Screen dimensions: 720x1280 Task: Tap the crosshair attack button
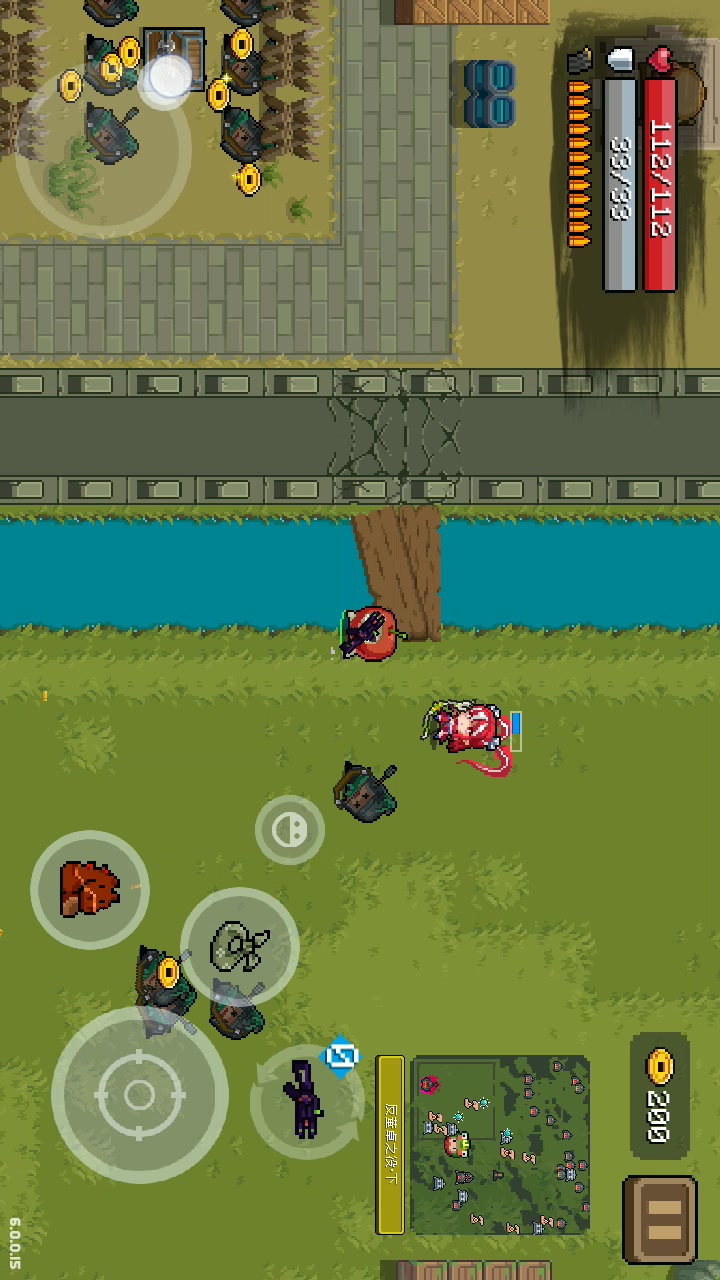coord(139,1095)
